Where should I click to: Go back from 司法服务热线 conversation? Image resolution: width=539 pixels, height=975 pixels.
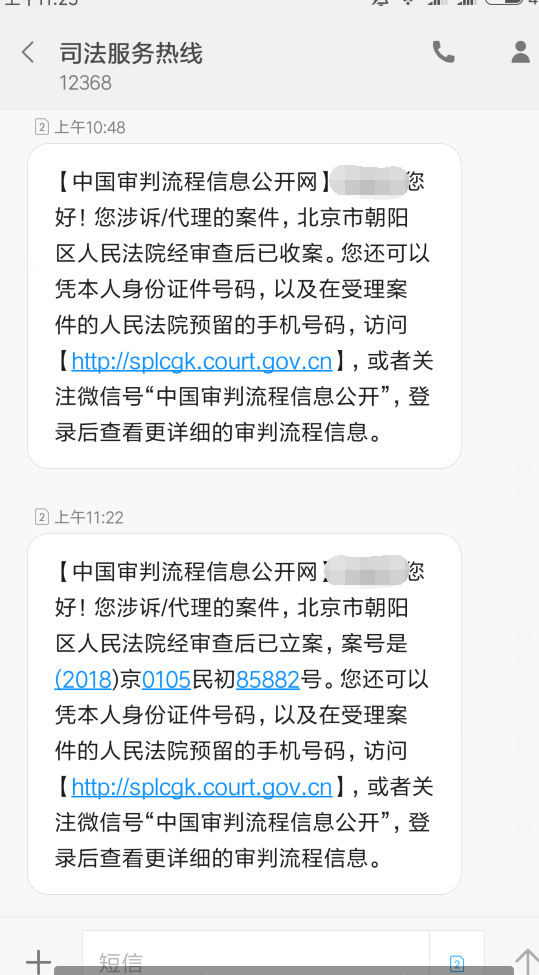pos(28,52)
